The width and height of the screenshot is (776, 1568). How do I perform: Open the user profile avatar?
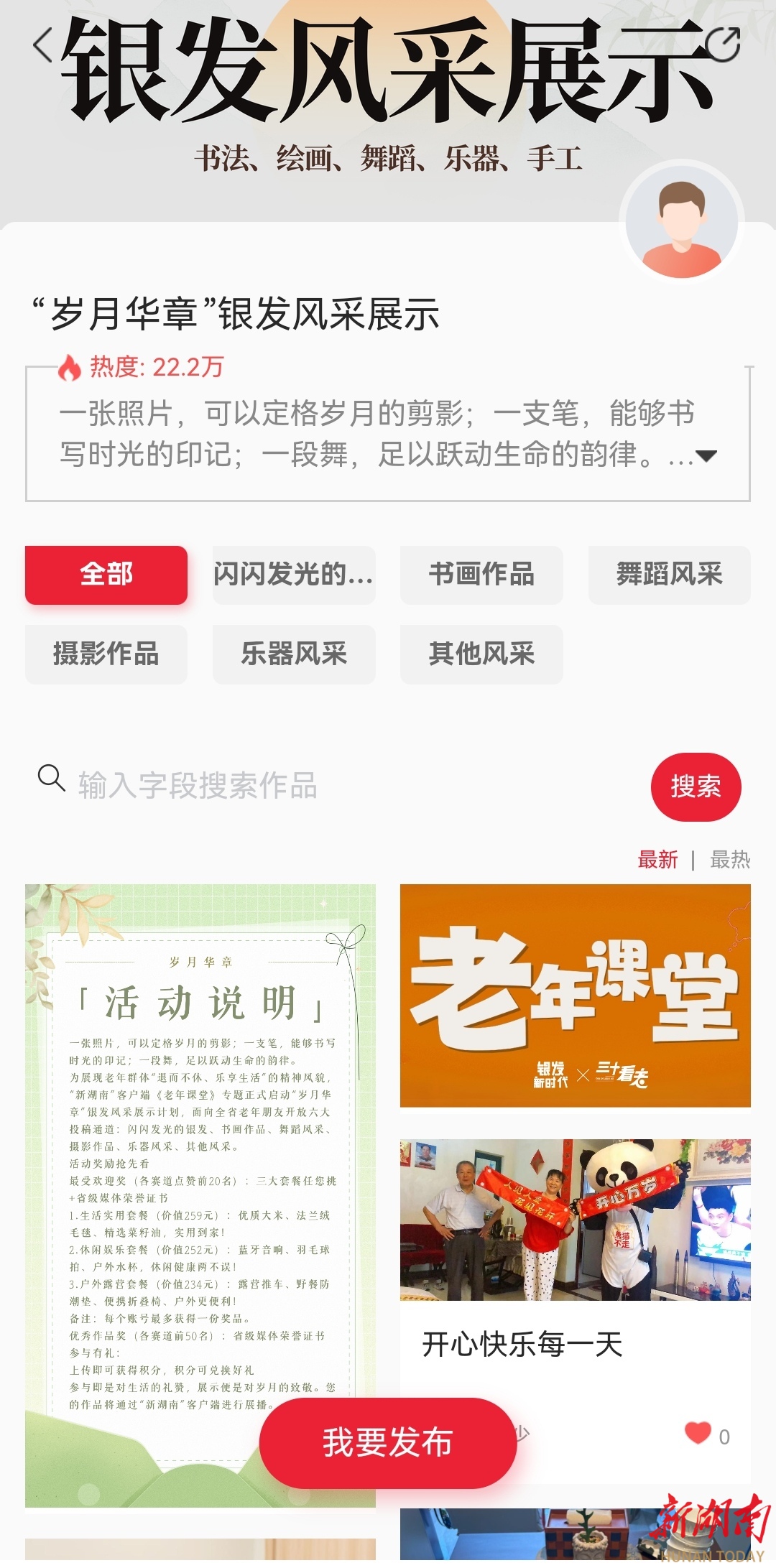coord(681,221)
